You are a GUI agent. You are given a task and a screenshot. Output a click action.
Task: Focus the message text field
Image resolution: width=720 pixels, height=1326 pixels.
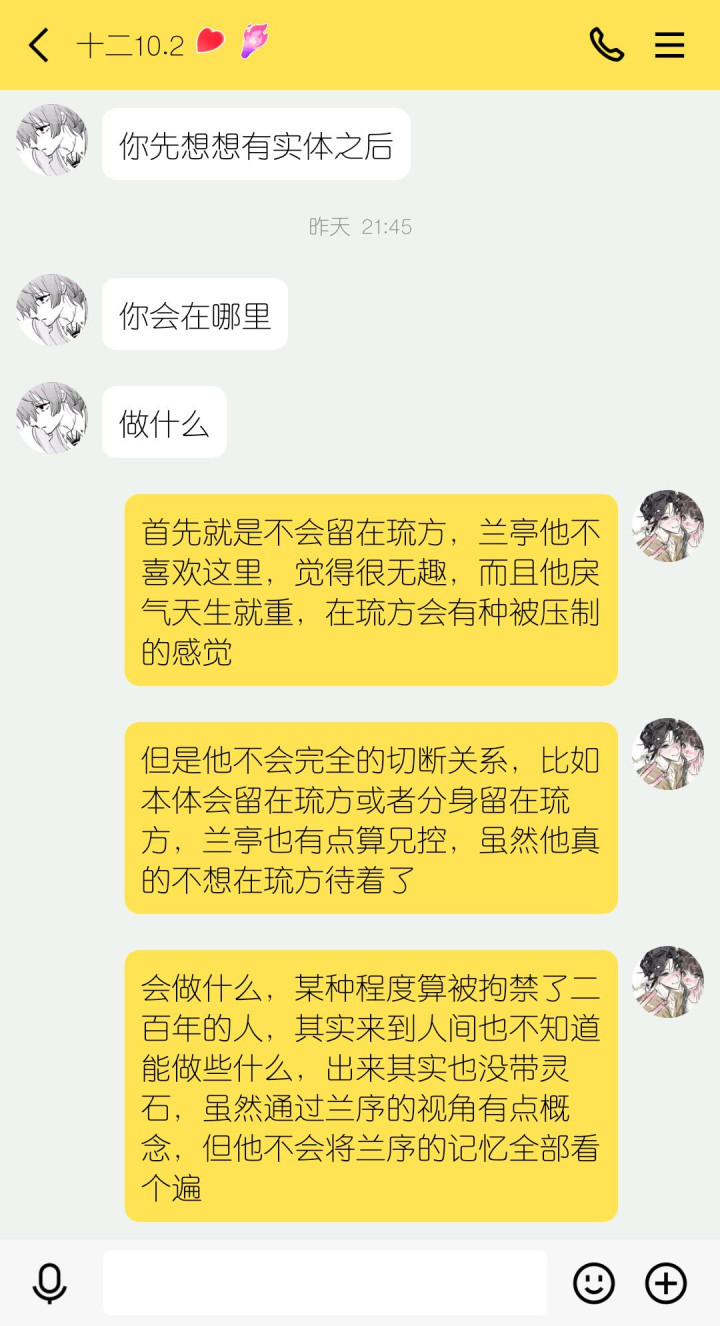[325, 1282]
